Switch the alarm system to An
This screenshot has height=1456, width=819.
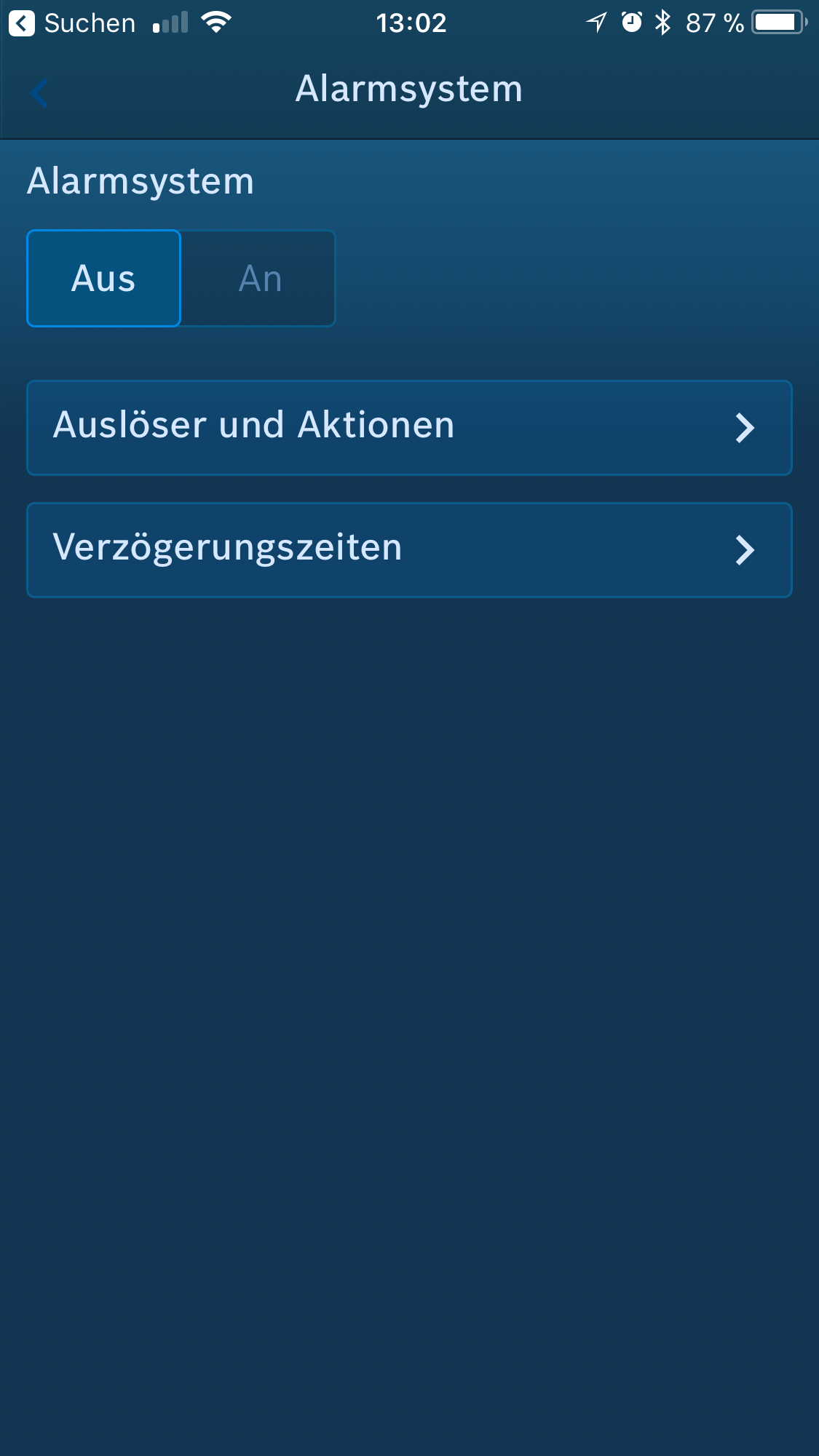(259, 279)
